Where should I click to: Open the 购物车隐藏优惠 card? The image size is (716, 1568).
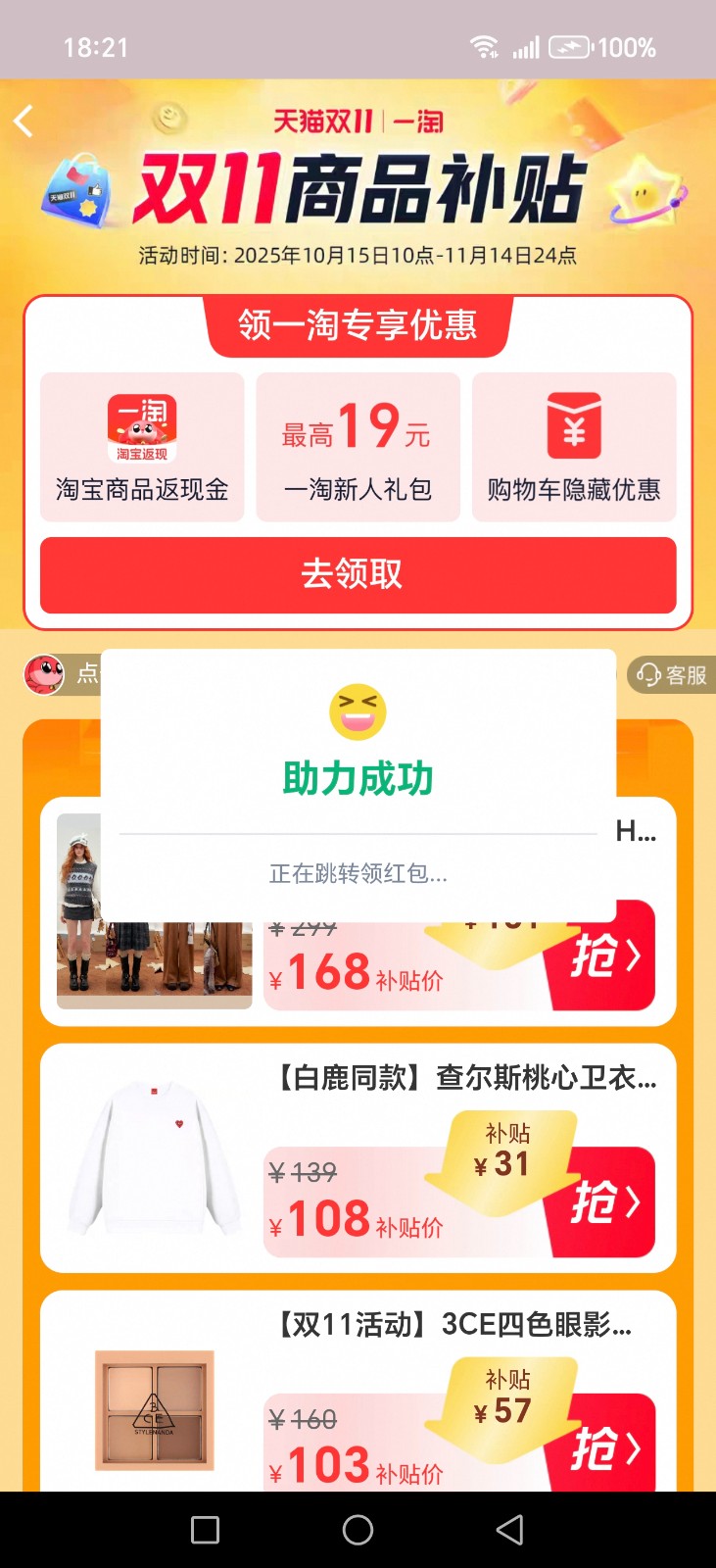pos(574,447)
